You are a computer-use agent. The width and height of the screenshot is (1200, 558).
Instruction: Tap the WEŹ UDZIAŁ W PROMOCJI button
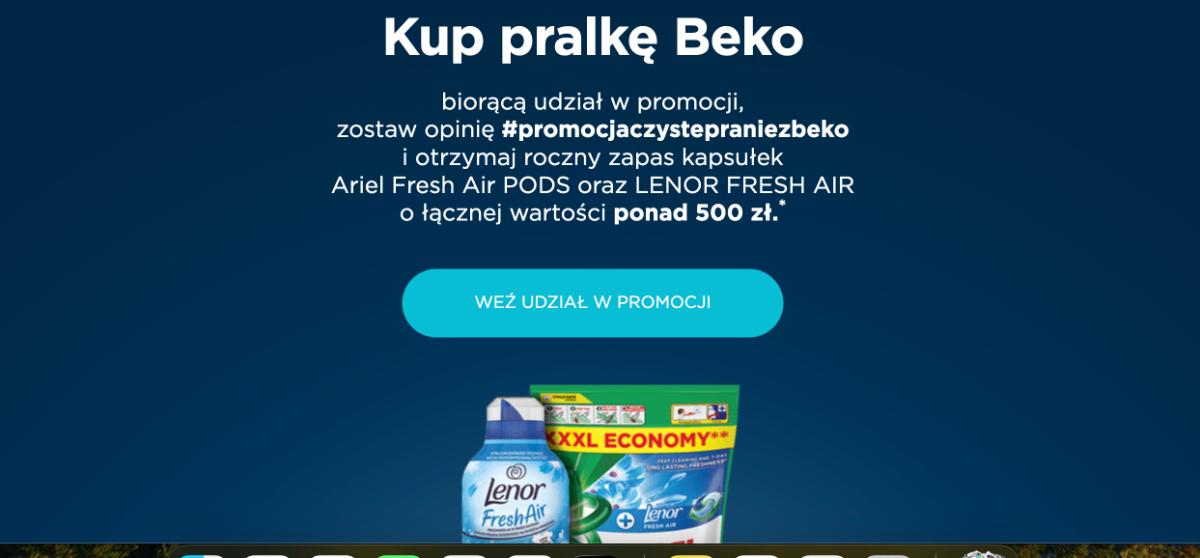(592, 302)
